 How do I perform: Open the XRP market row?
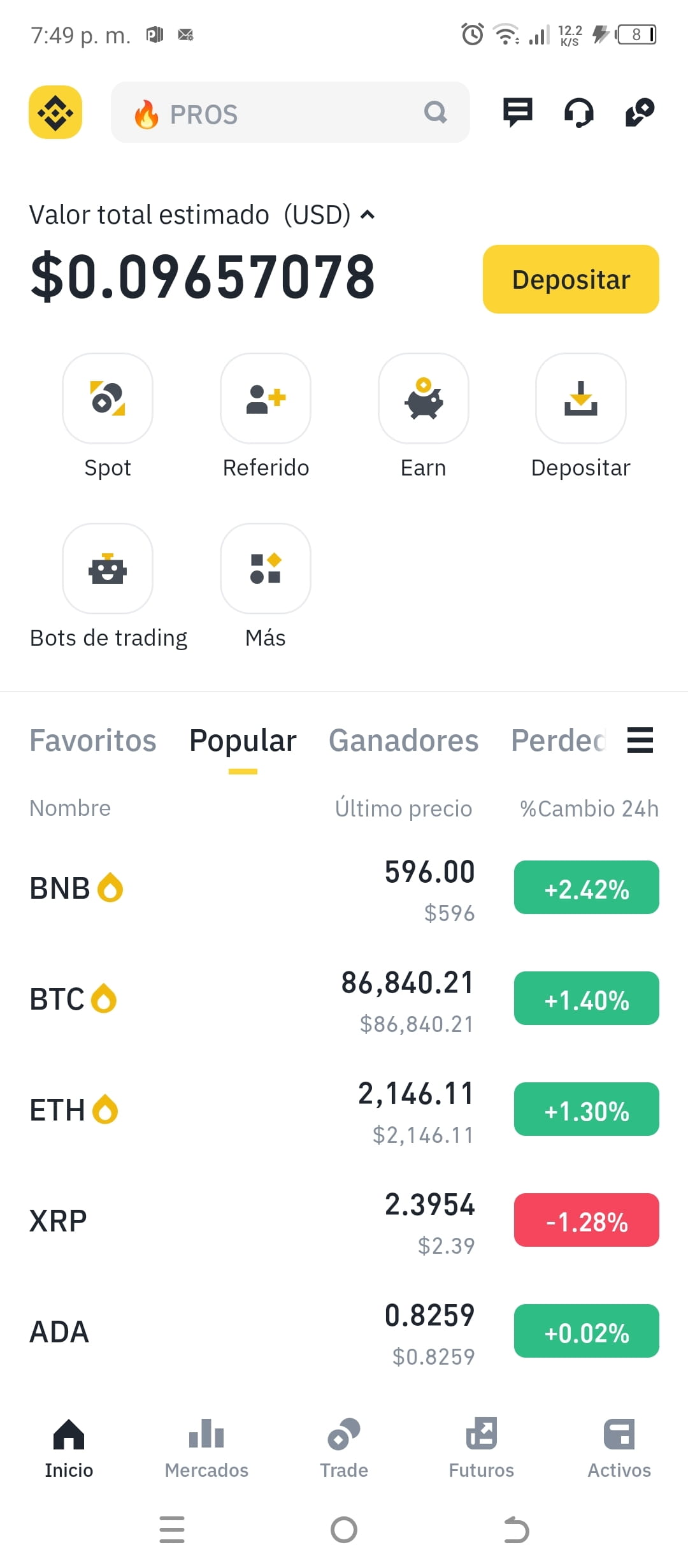pos(344,1221)
